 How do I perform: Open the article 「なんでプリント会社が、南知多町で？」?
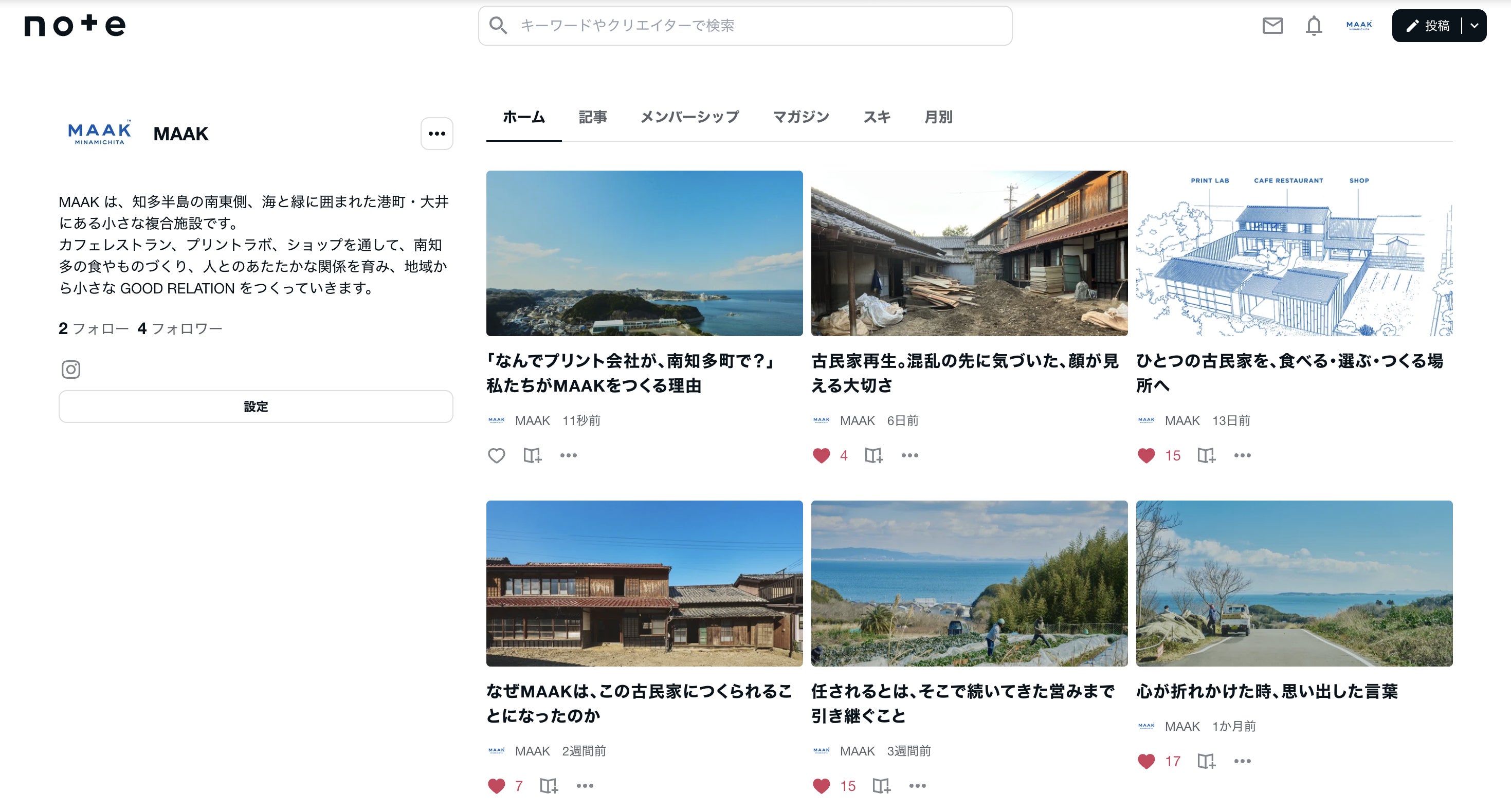[x=631, y=373]
